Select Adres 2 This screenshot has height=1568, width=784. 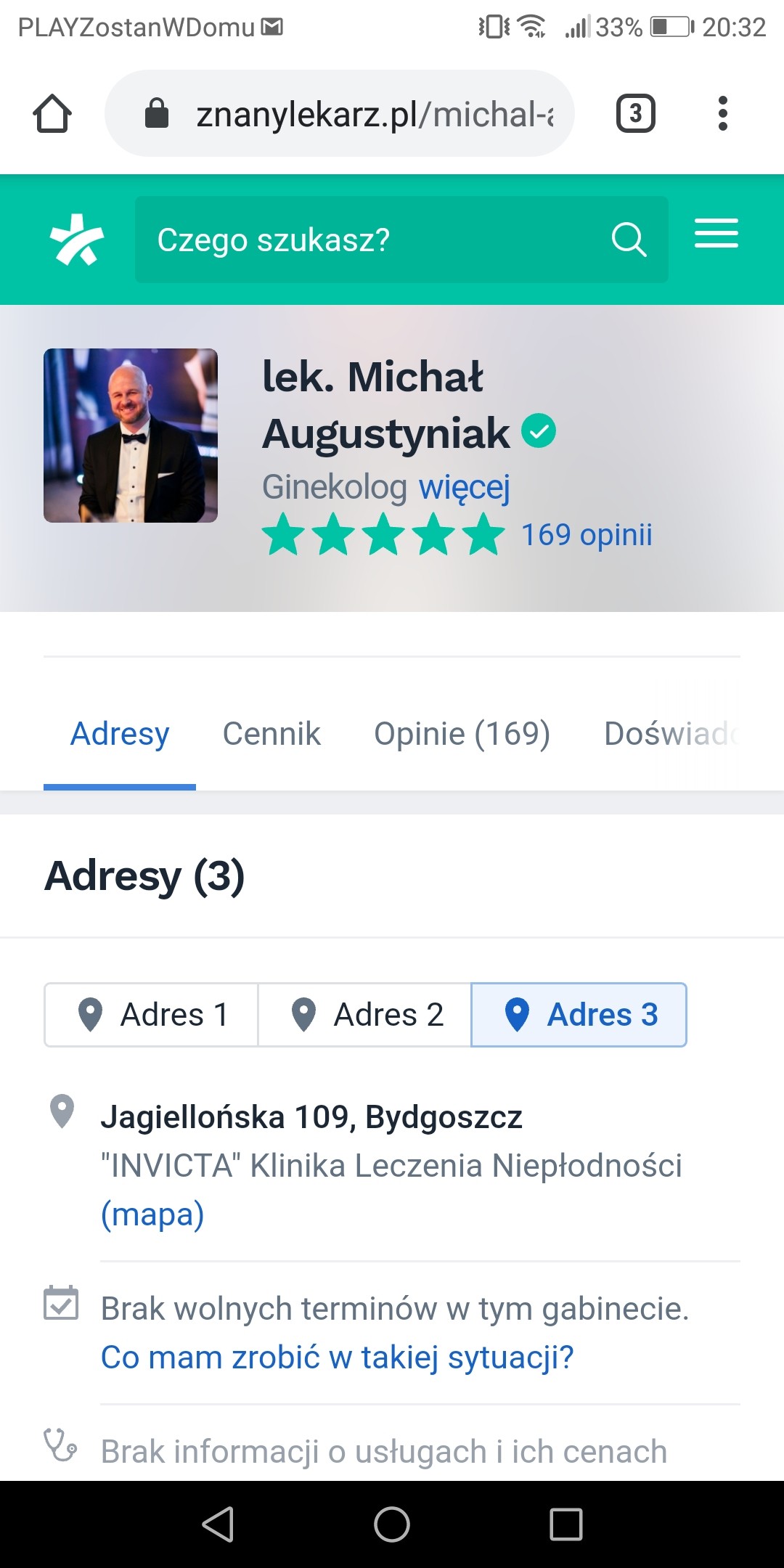click(365, 1015)
